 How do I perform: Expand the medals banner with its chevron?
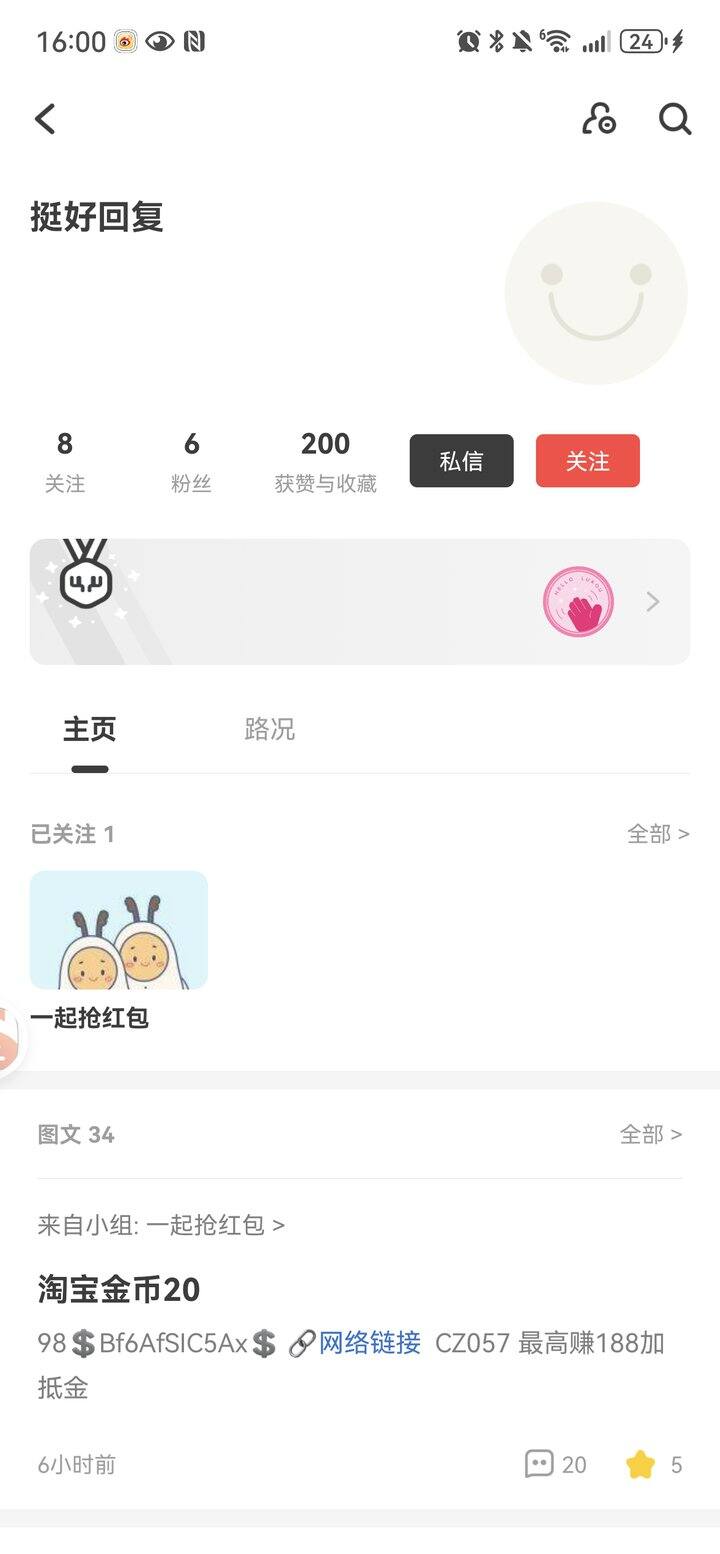point(652,601)
